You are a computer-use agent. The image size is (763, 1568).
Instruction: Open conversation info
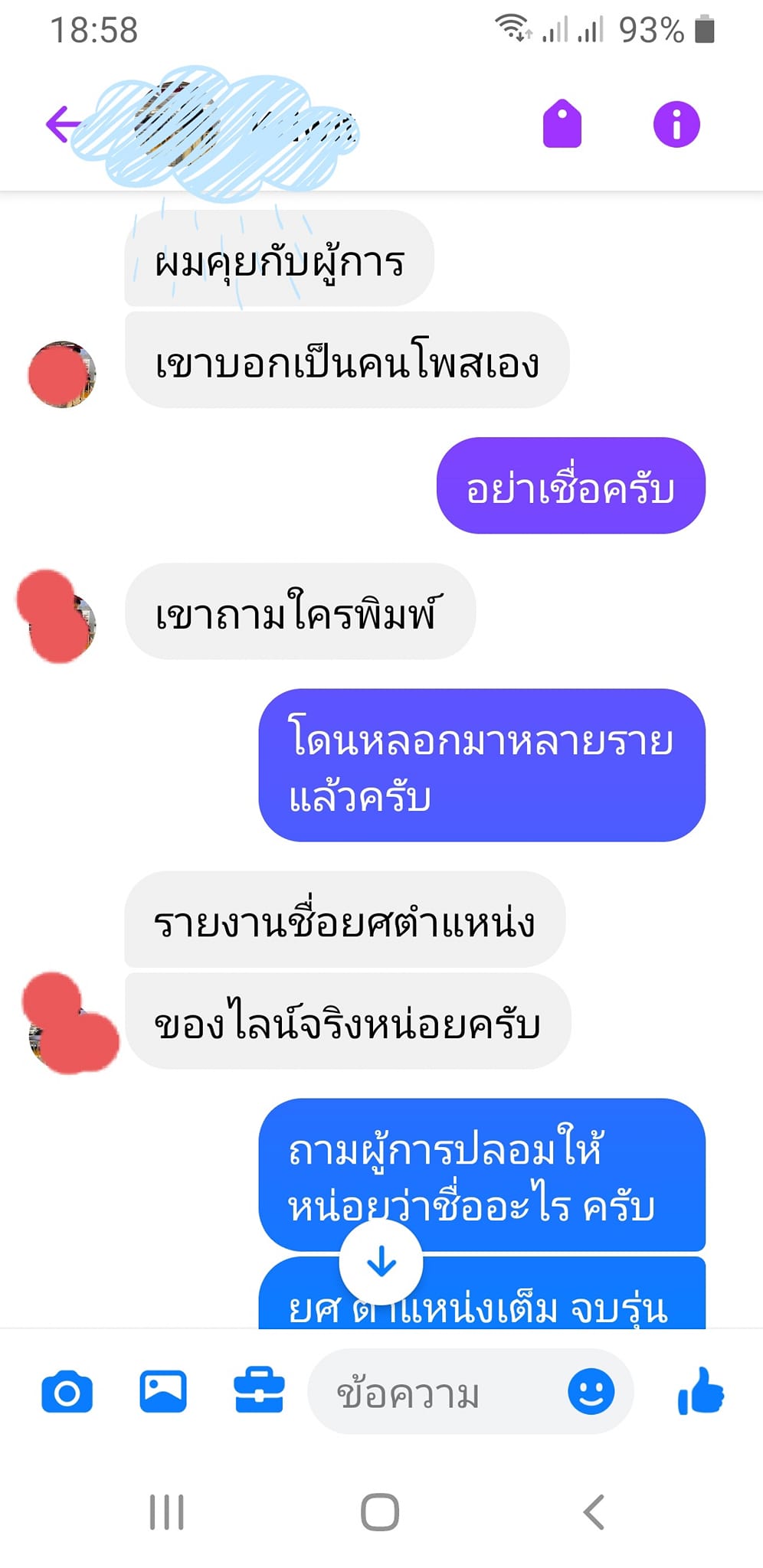tap(676, 123)
